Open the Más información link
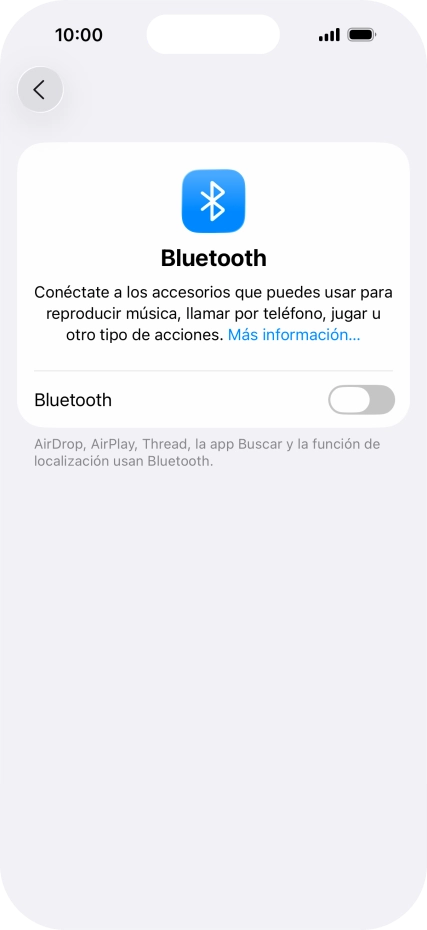 [x=294, y=335]
